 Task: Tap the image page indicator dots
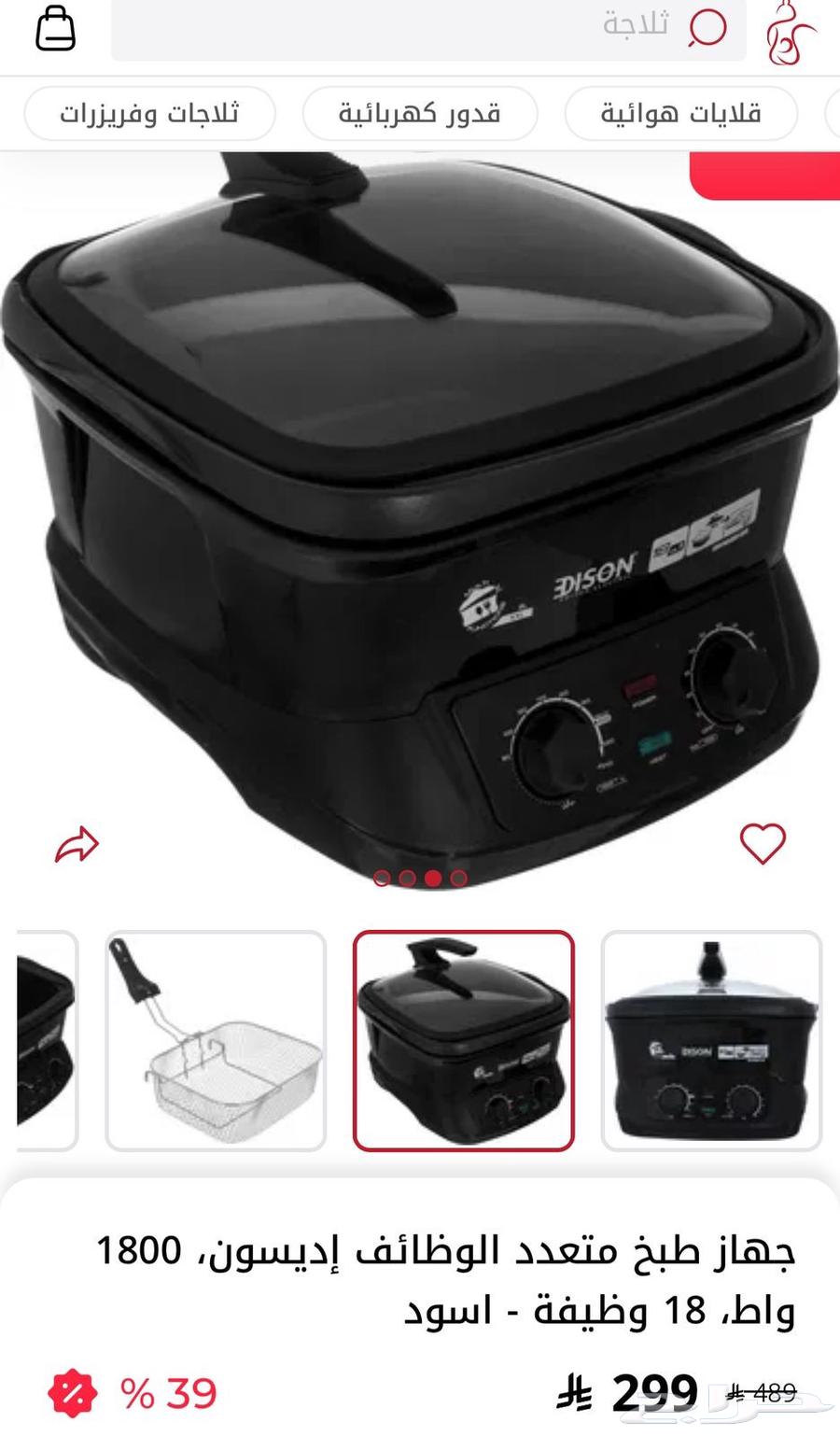tap(420, 878)
